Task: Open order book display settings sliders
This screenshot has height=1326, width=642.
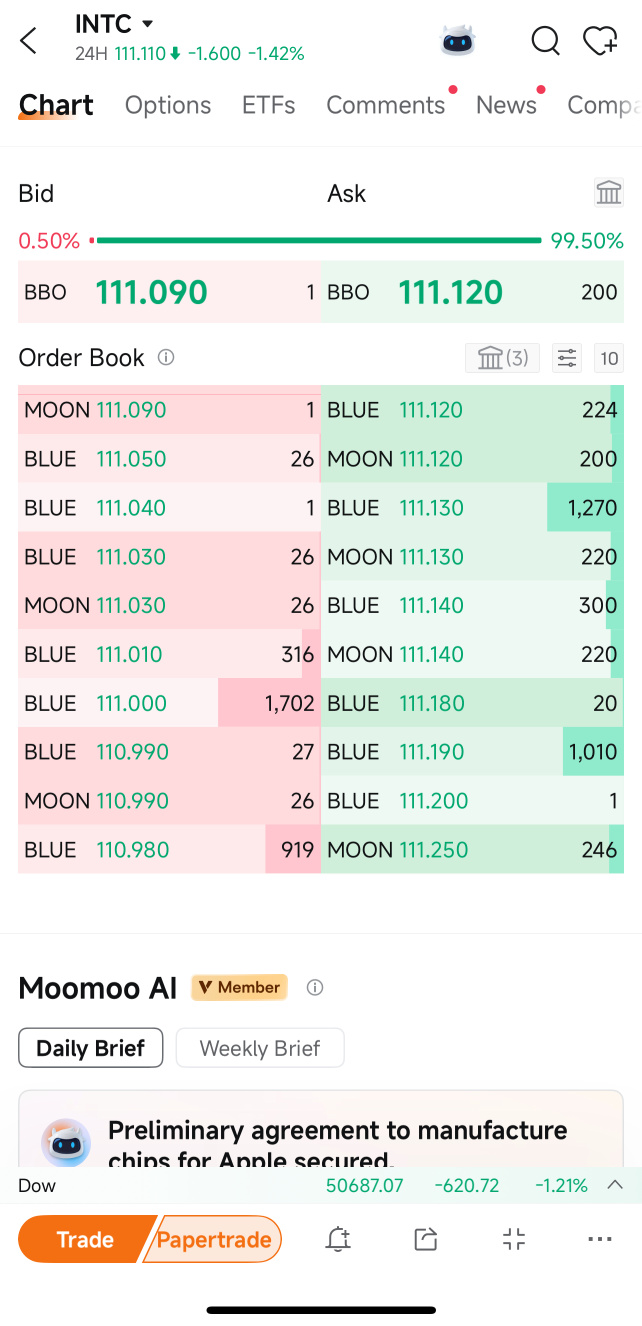Action: 567,357
